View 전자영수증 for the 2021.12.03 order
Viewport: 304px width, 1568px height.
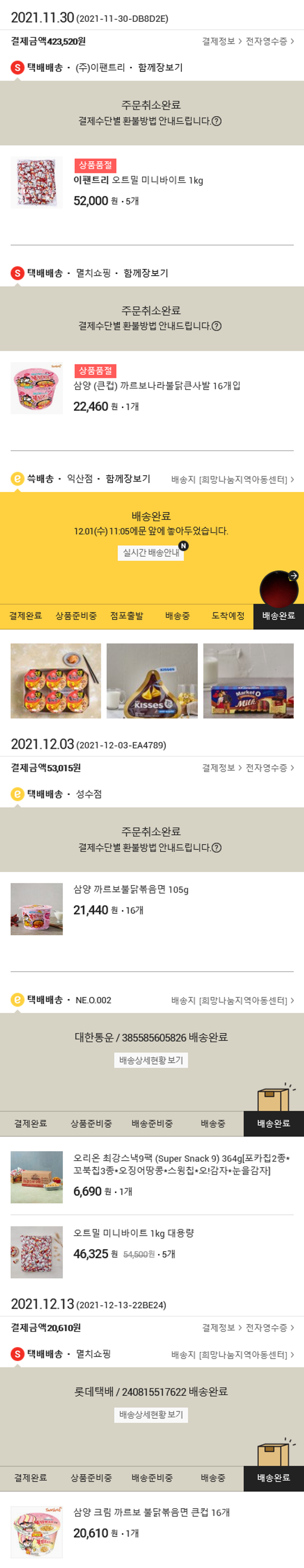click(269, 767)
